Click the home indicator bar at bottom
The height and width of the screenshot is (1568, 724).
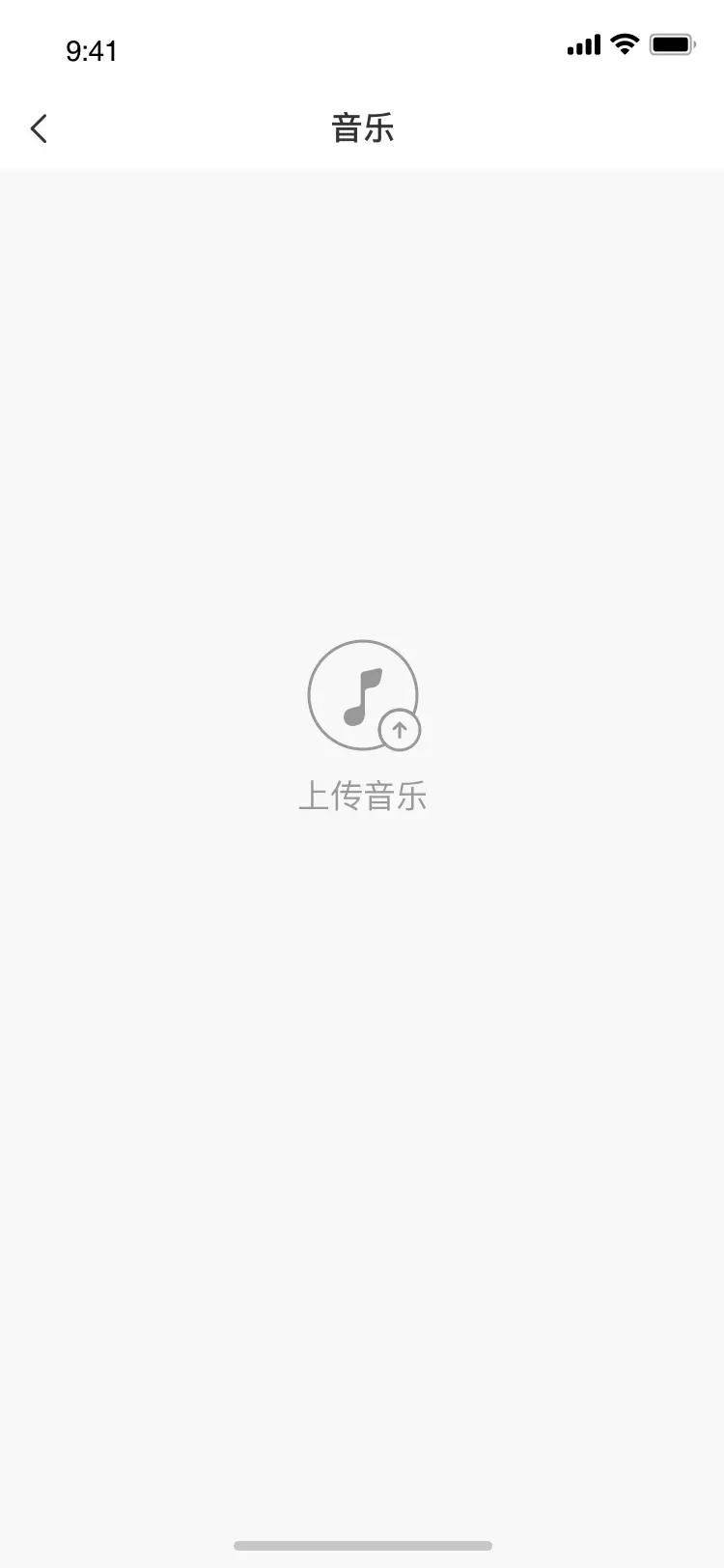pos(362,1544)
